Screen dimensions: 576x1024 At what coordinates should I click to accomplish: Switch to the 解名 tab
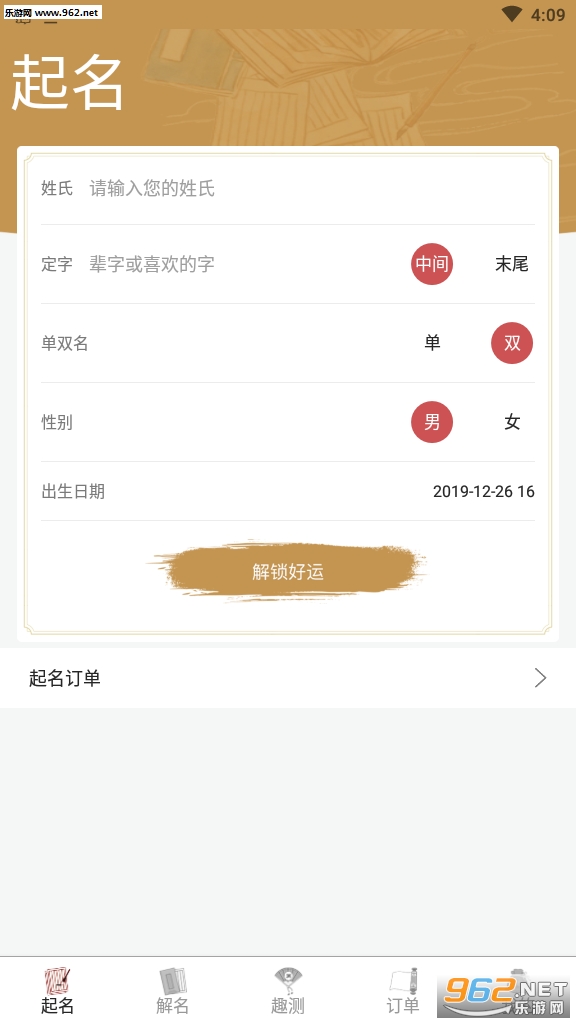[172, 991]
